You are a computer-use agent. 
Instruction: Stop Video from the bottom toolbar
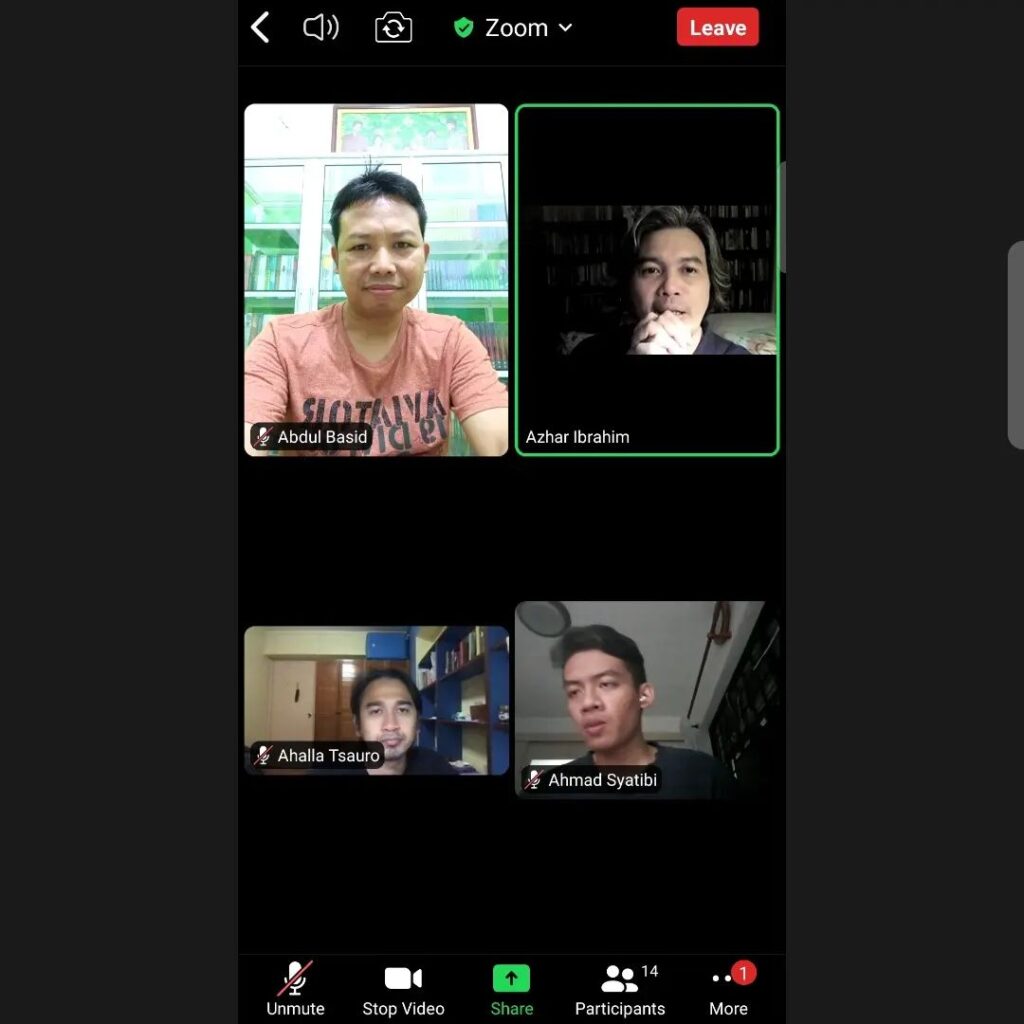pyautogui.click(x=403, y=989)
